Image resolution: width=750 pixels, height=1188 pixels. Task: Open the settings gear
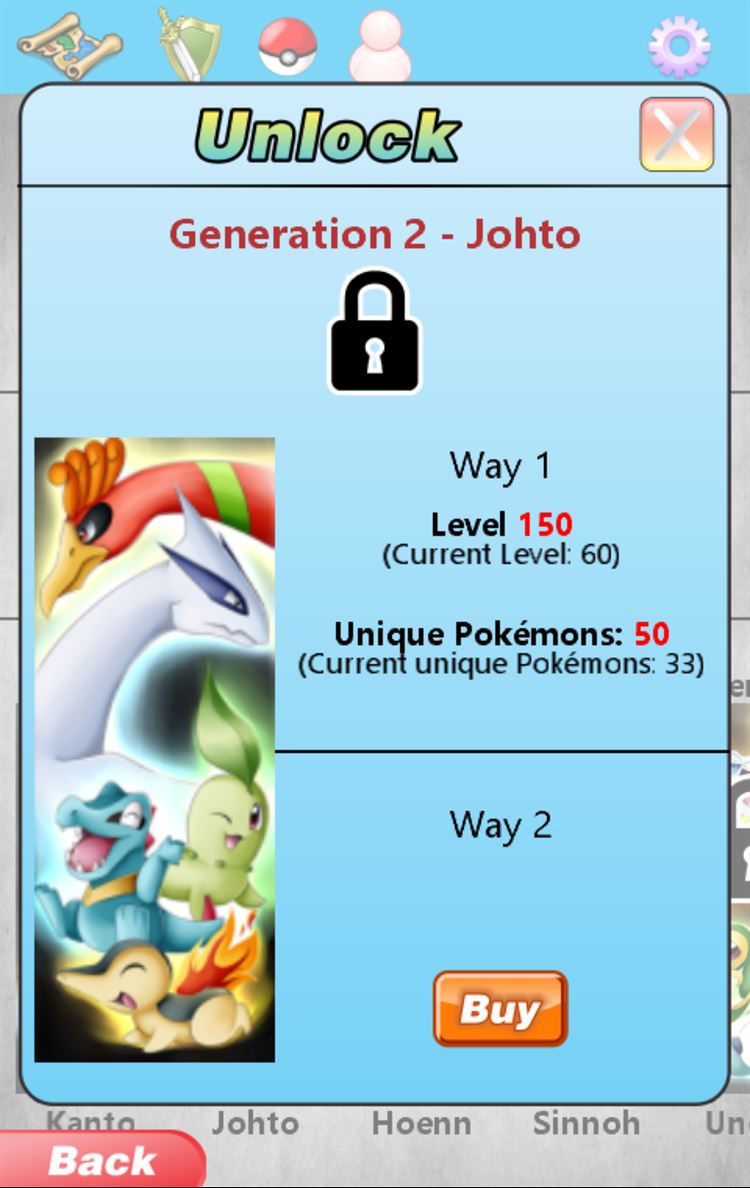point(679,46)
